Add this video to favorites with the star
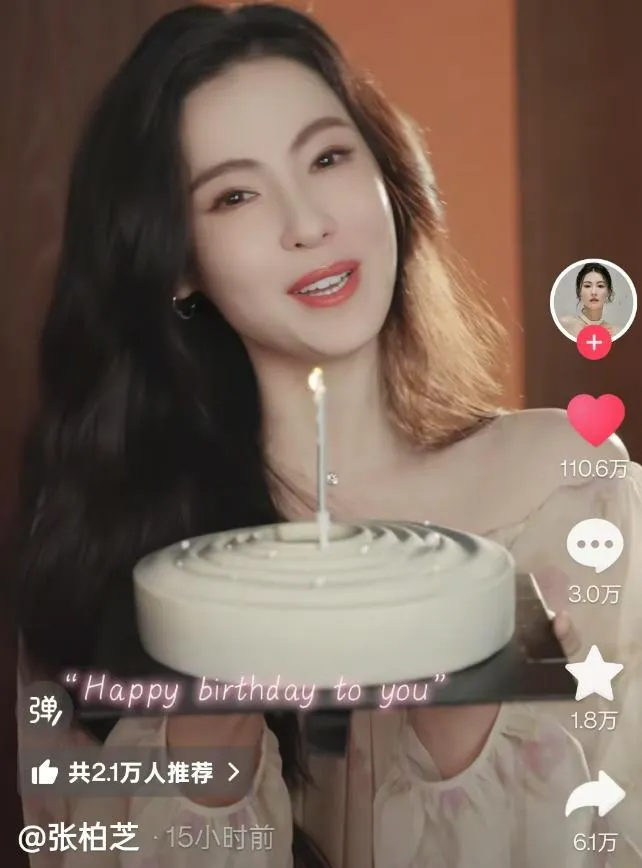Image resolution: width=642 pixels, height=868 pixels. click(595, 675)
